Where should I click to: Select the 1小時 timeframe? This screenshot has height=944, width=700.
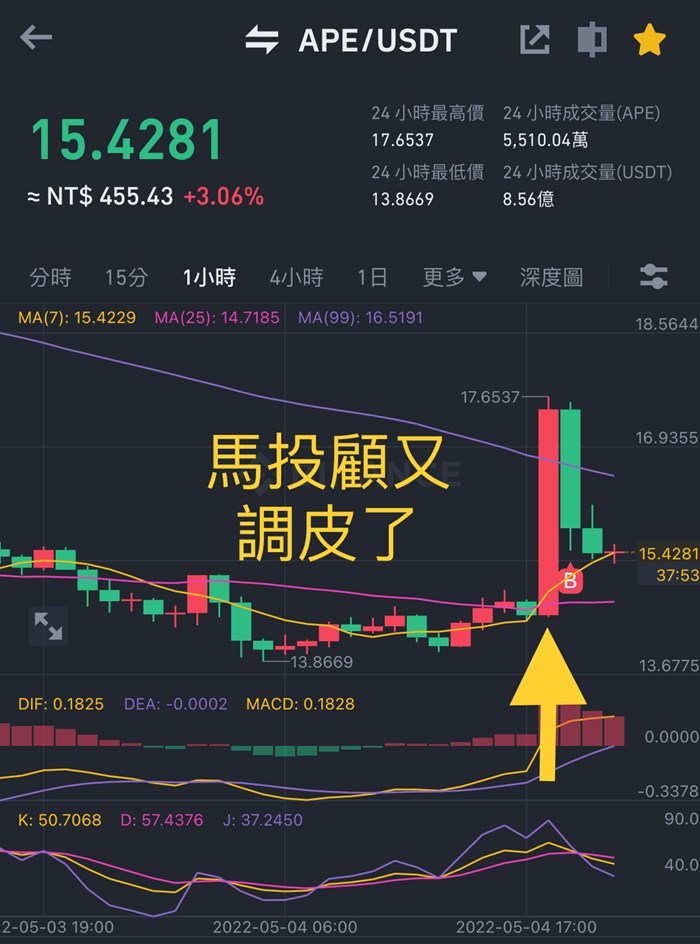coord(209,277)
